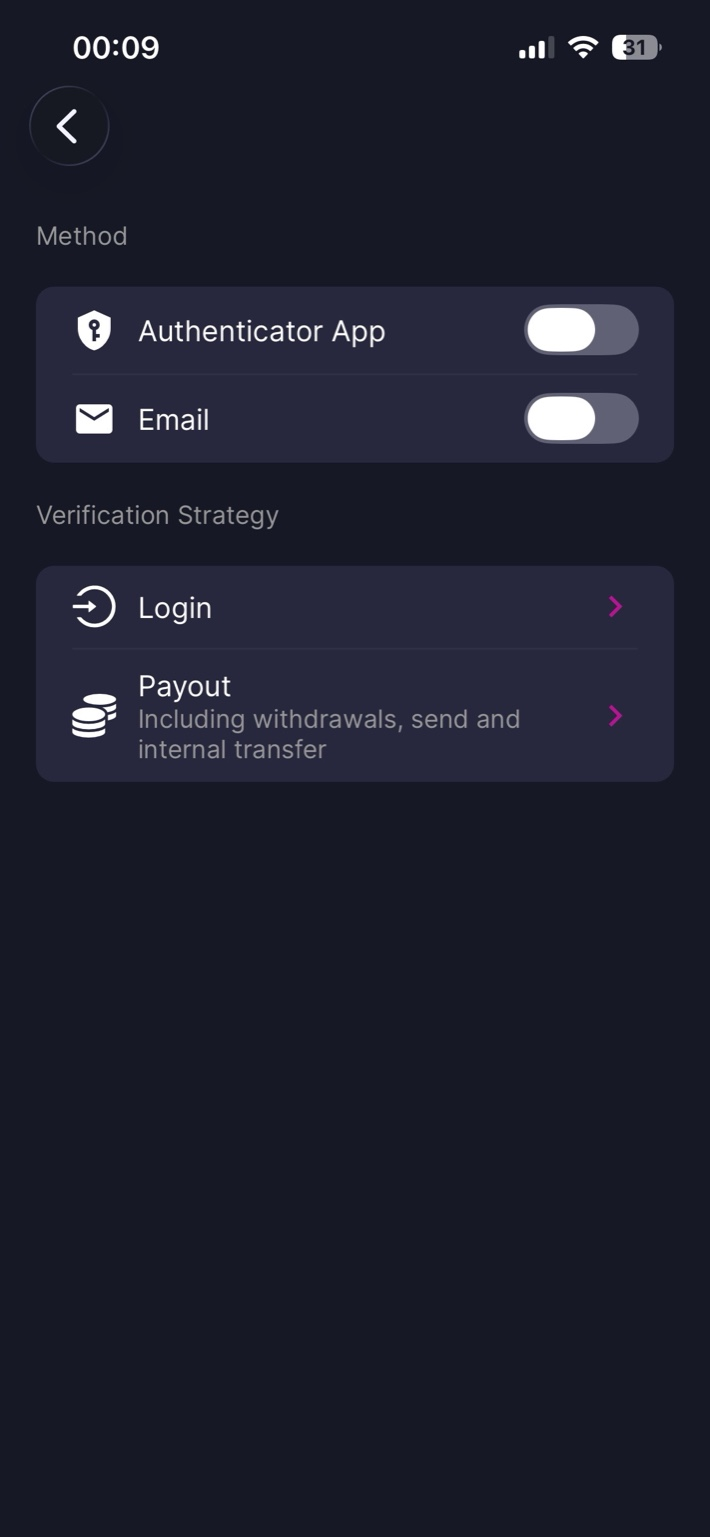
Task: Go back to the previous screen
Action: click(x=69, y=126)
